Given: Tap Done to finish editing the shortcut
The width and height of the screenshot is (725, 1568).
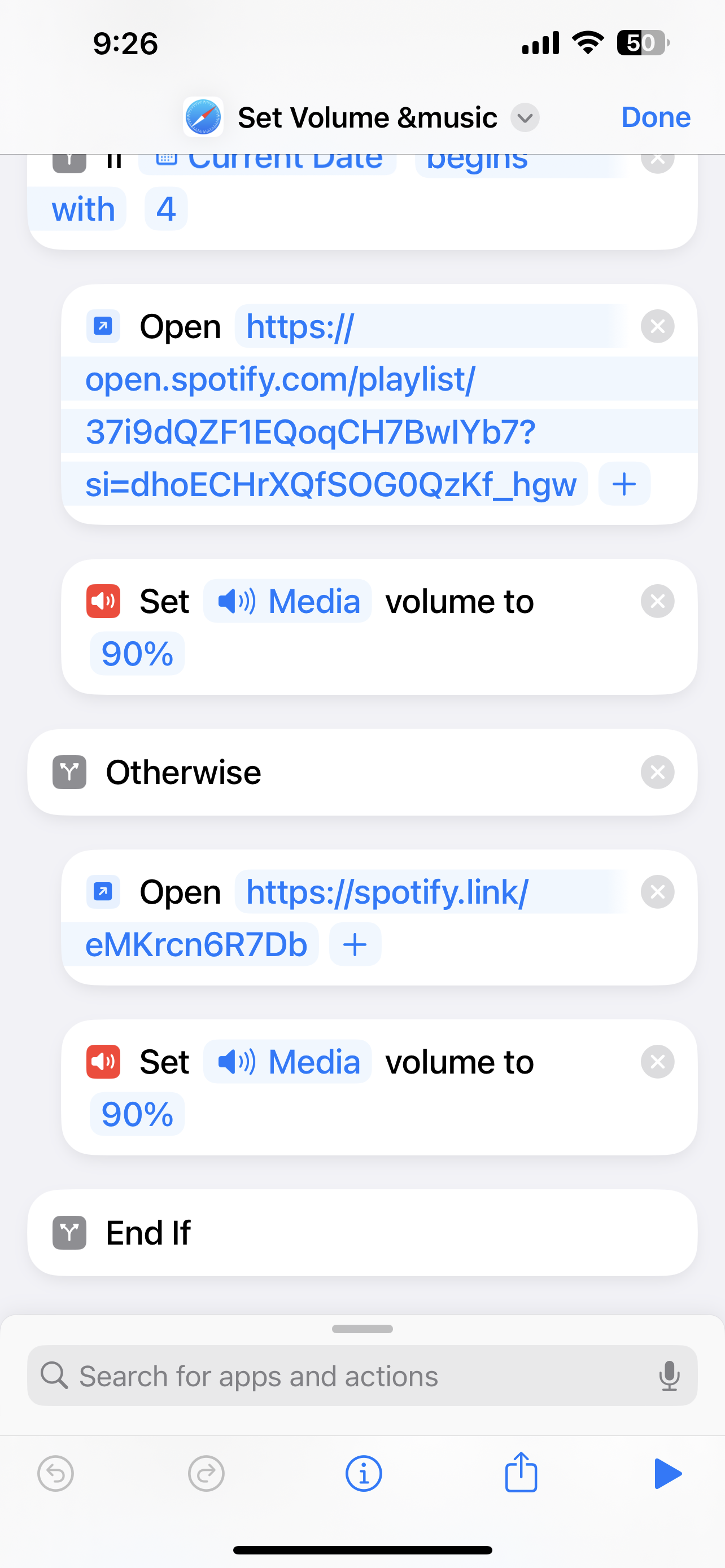Looking at the screenshot, I should click(x=655, y=117).
